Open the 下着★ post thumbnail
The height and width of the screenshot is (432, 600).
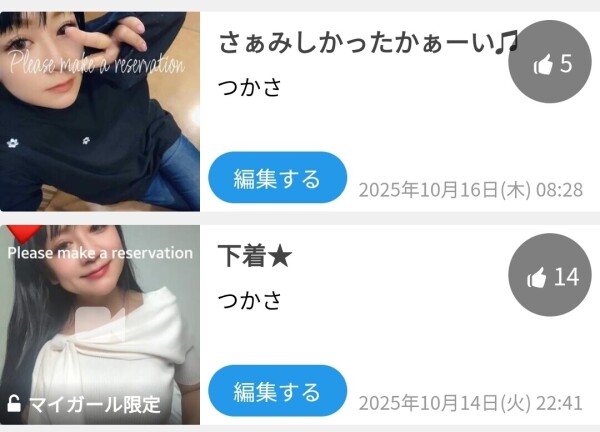point(100,325)
